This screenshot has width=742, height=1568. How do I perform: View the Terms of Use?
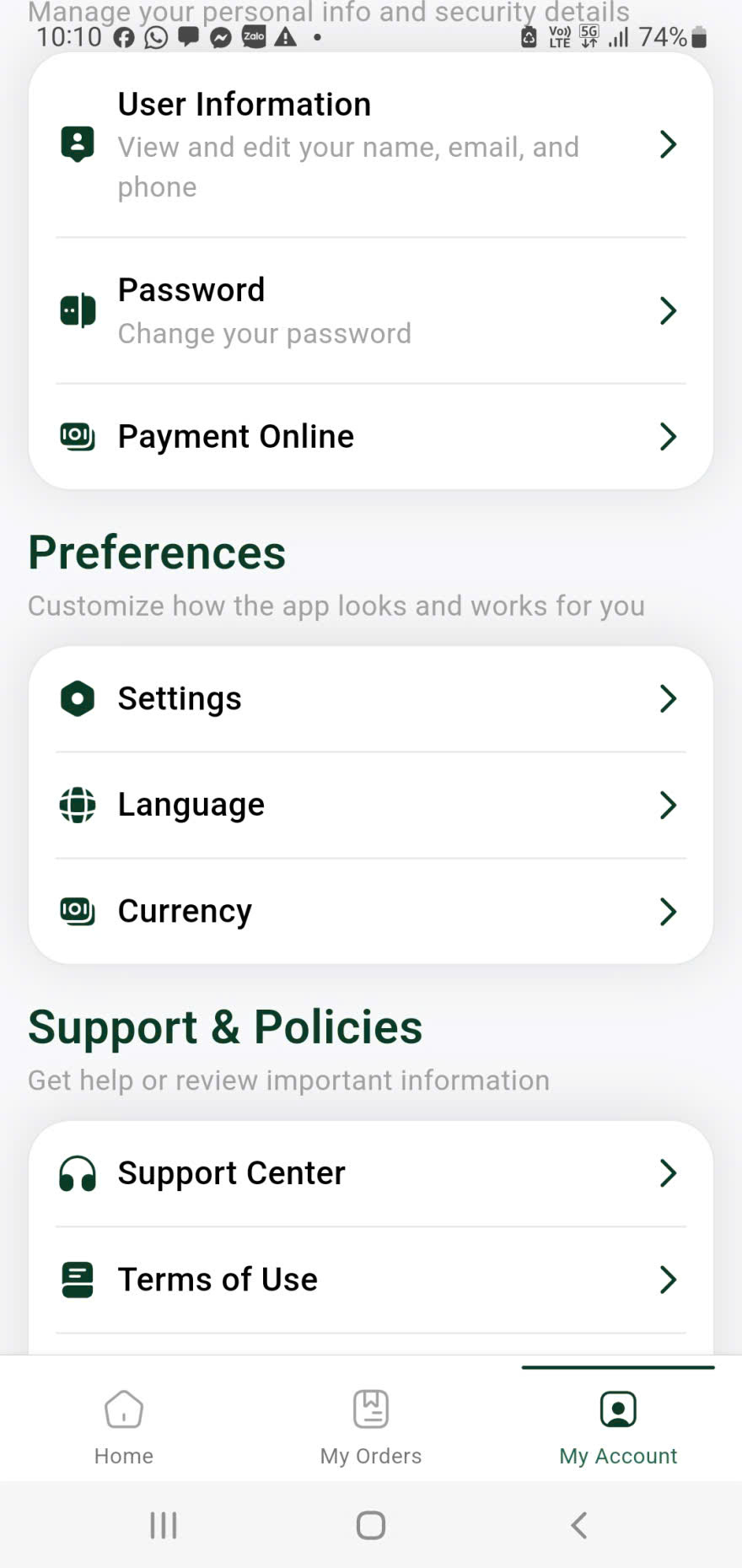tap(371, 1280)
